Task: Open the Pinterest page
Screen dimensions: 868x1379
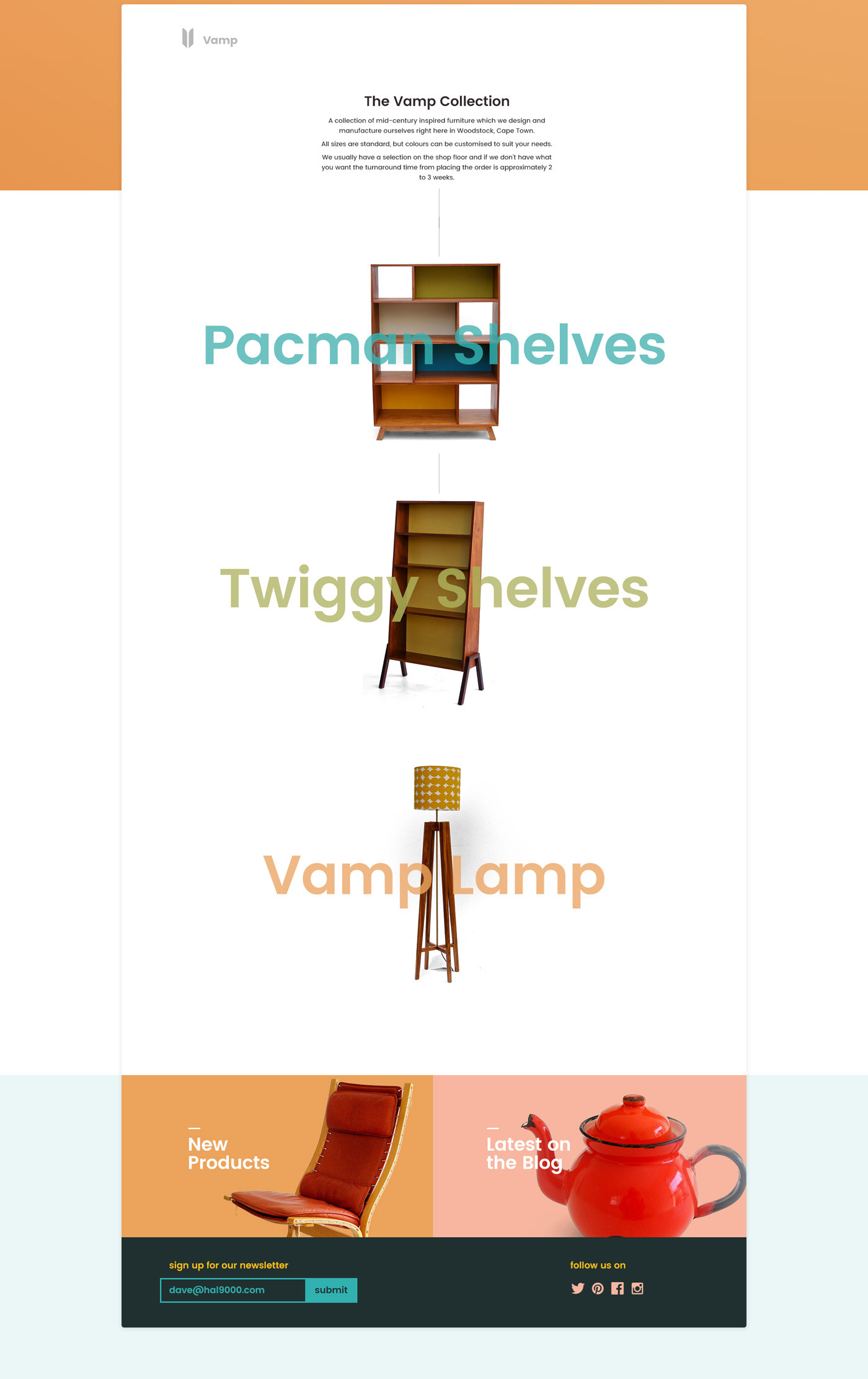Action: pyautogui.click(x=598, y=1288)
